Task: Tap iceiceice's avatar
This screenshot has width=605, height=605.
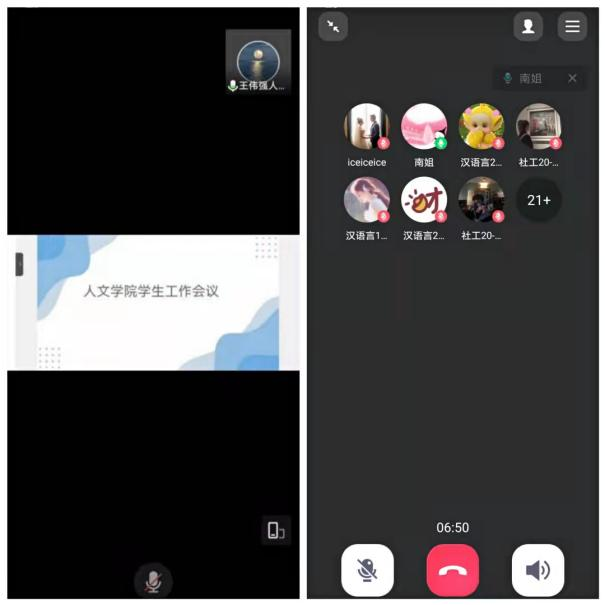Action: tap(366, 127)
